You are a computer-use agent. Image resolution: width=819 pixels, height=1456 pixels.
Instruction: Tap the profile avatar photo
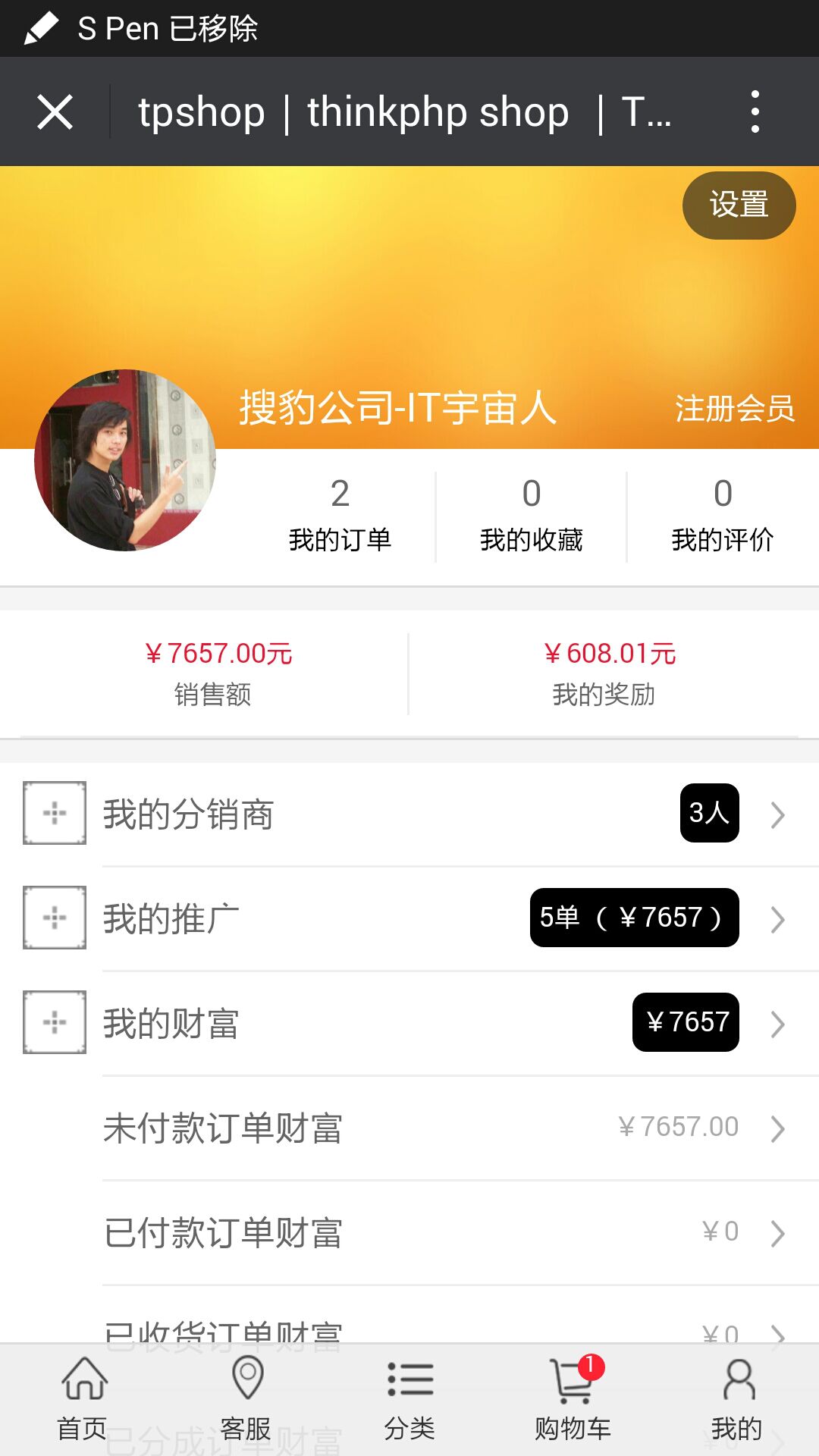click(125, 460)
